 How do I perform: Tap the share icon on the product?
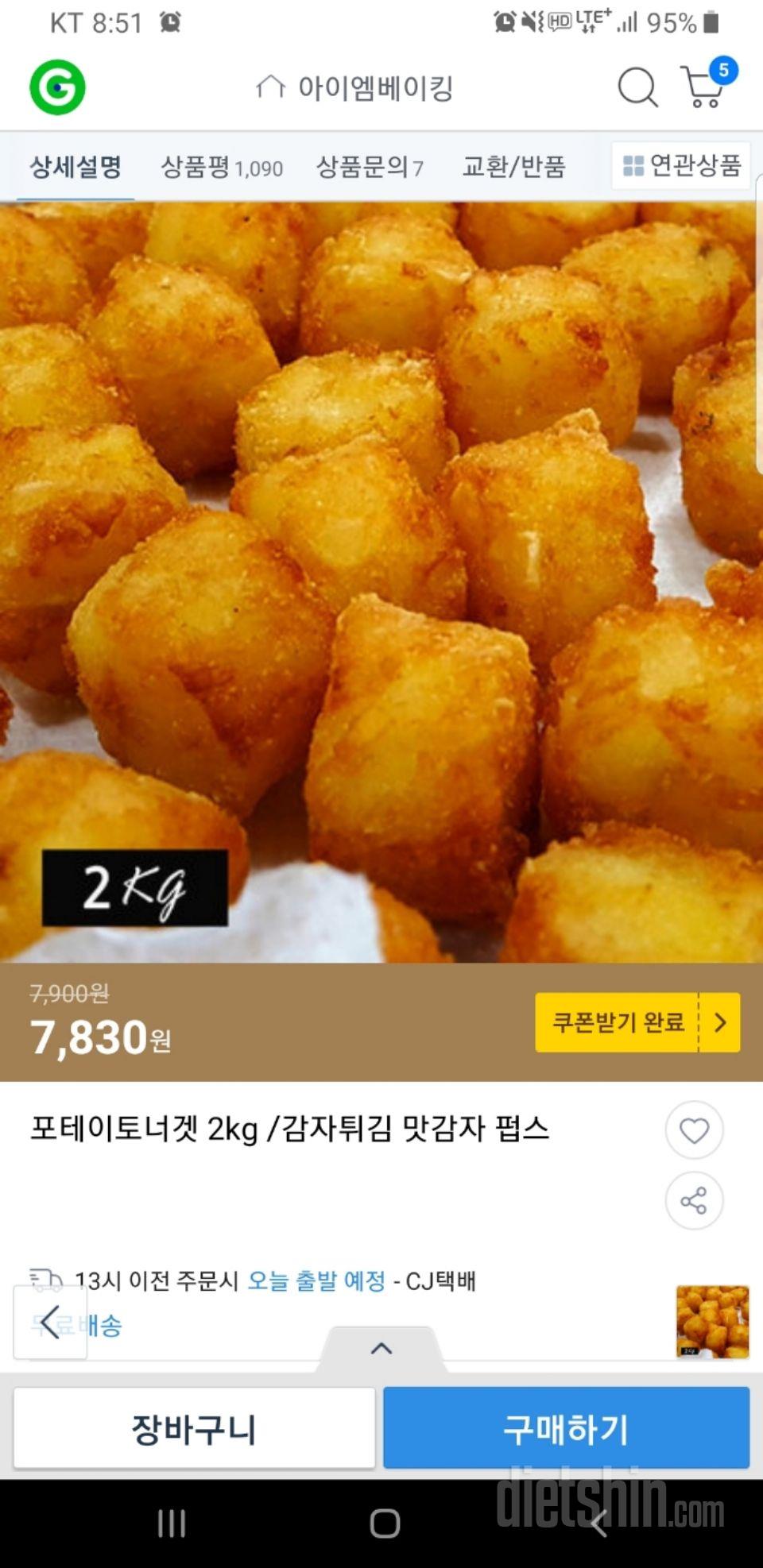[x=693, y=1202]
